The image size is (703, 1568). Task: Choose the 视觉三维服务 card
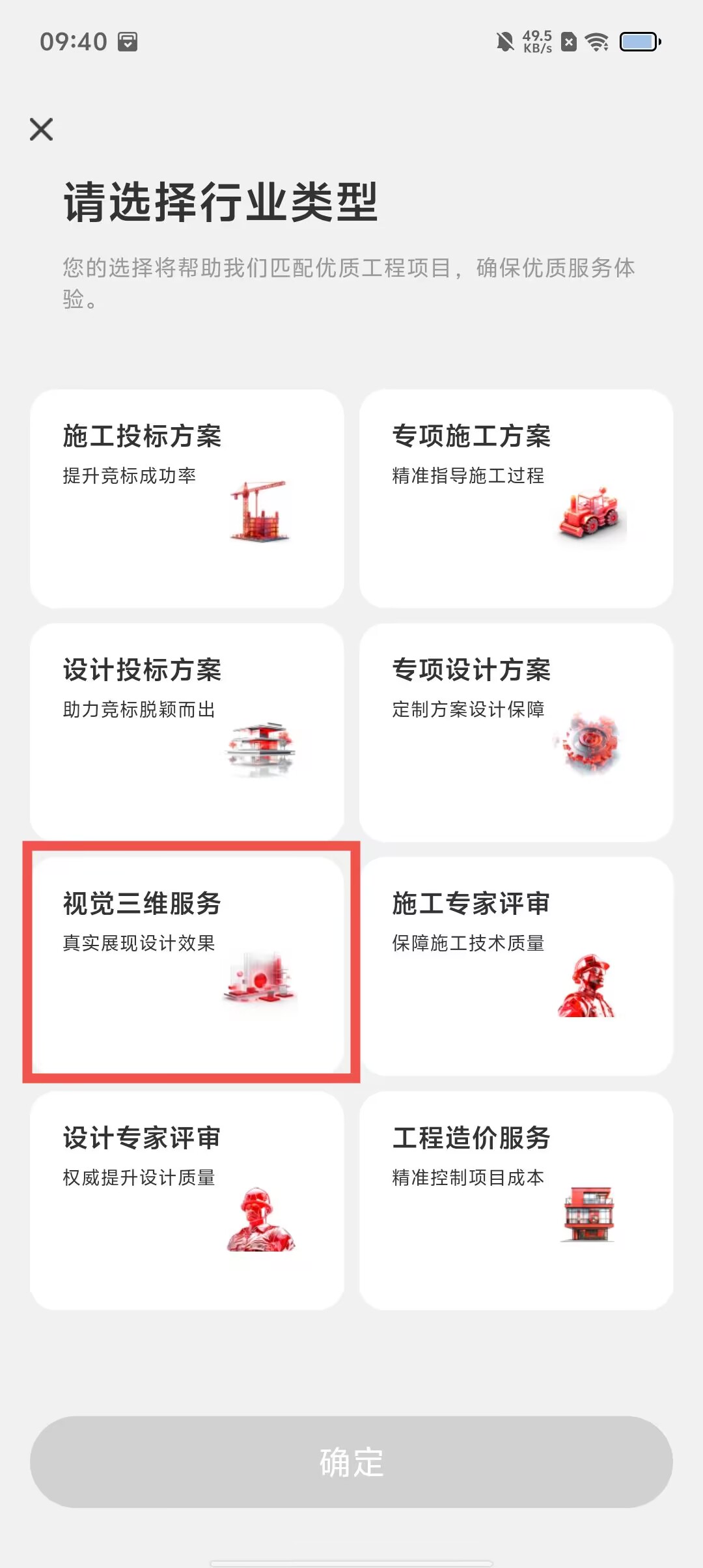[187, 965]
